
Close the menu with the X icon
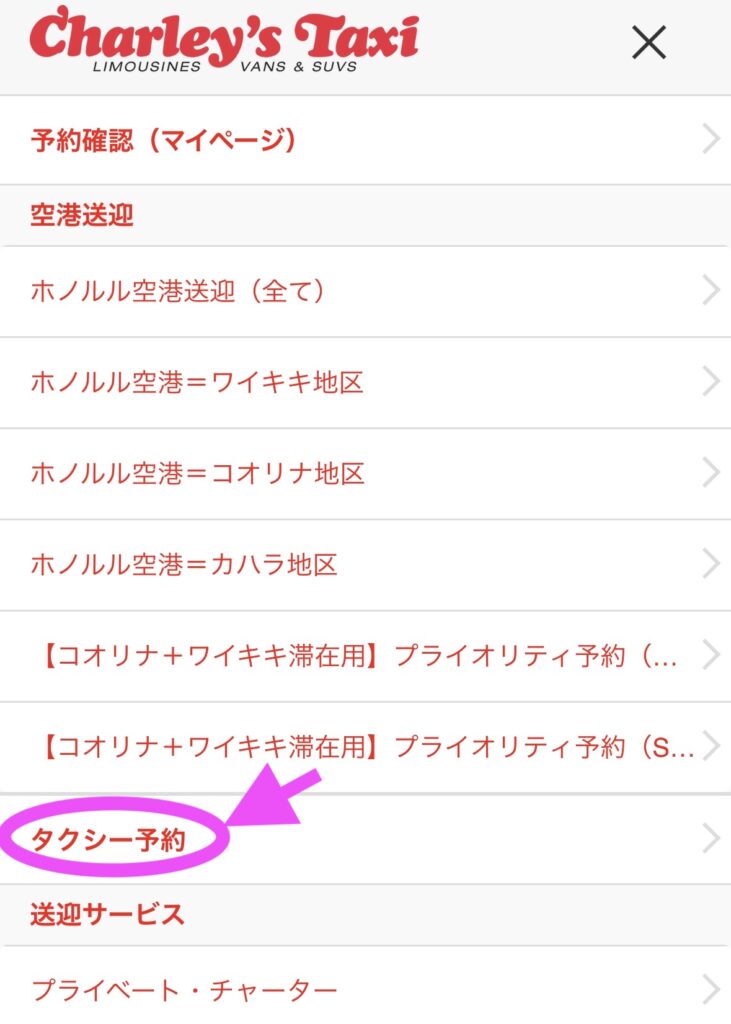tap(649, 42)
